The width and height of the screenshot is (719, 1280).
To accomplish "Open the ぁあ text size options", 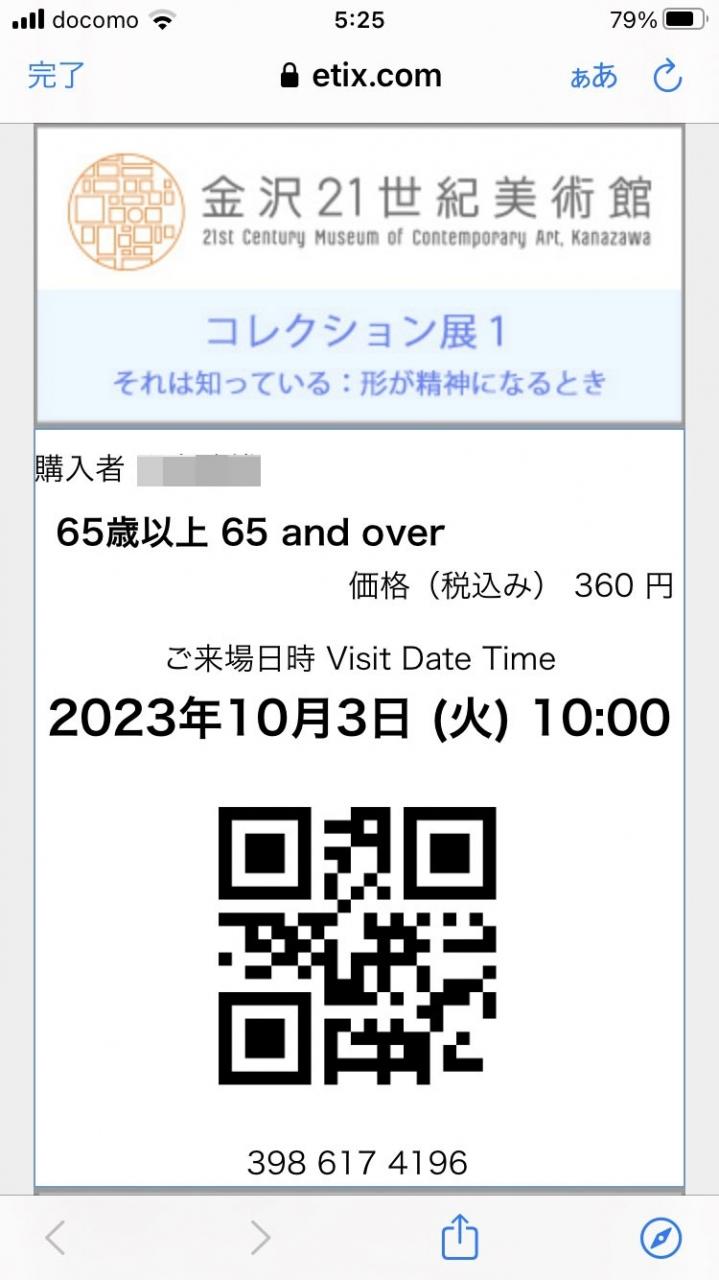I will pyautogui.click(x=593, y=76).
